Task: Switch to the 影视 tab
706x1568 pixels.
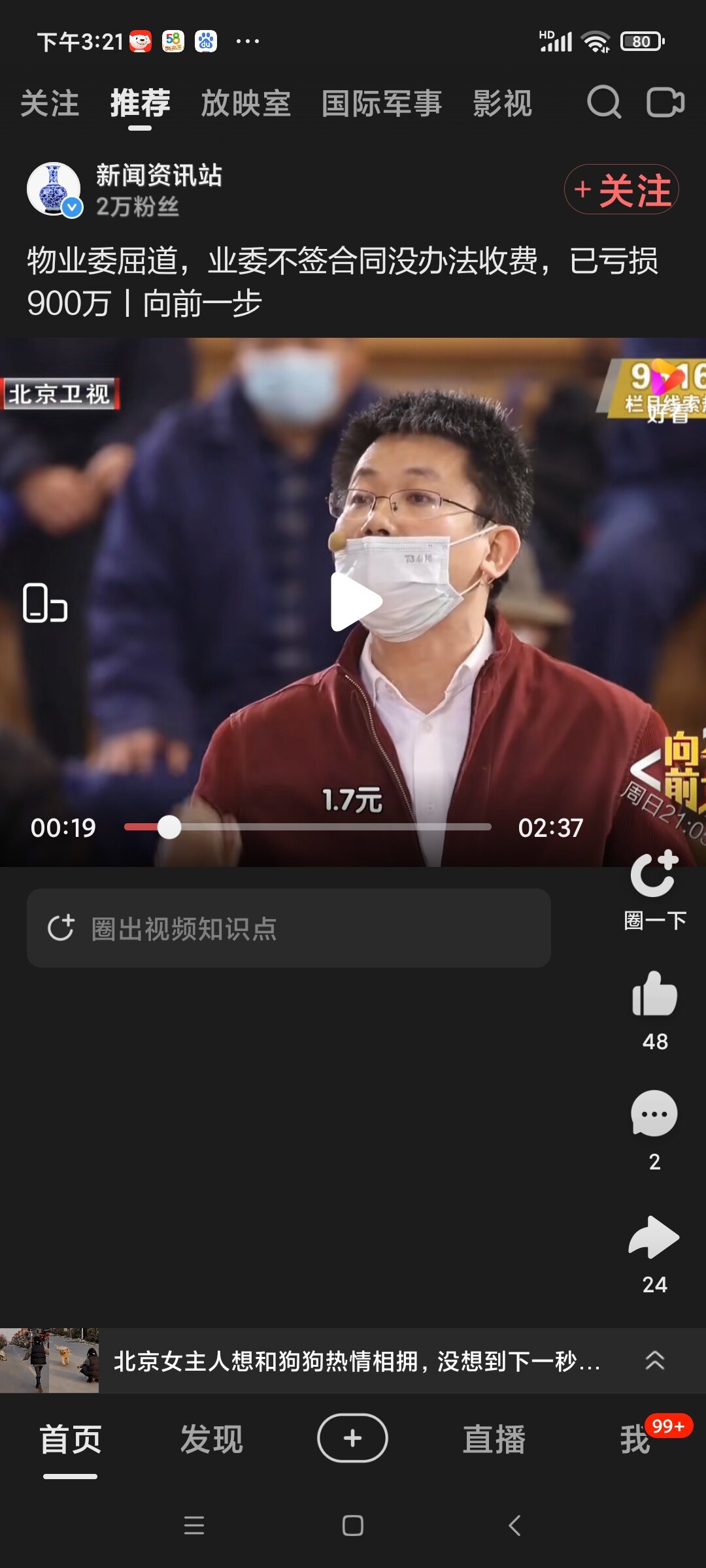Action: pyautogui.click(x=502, y=104)
